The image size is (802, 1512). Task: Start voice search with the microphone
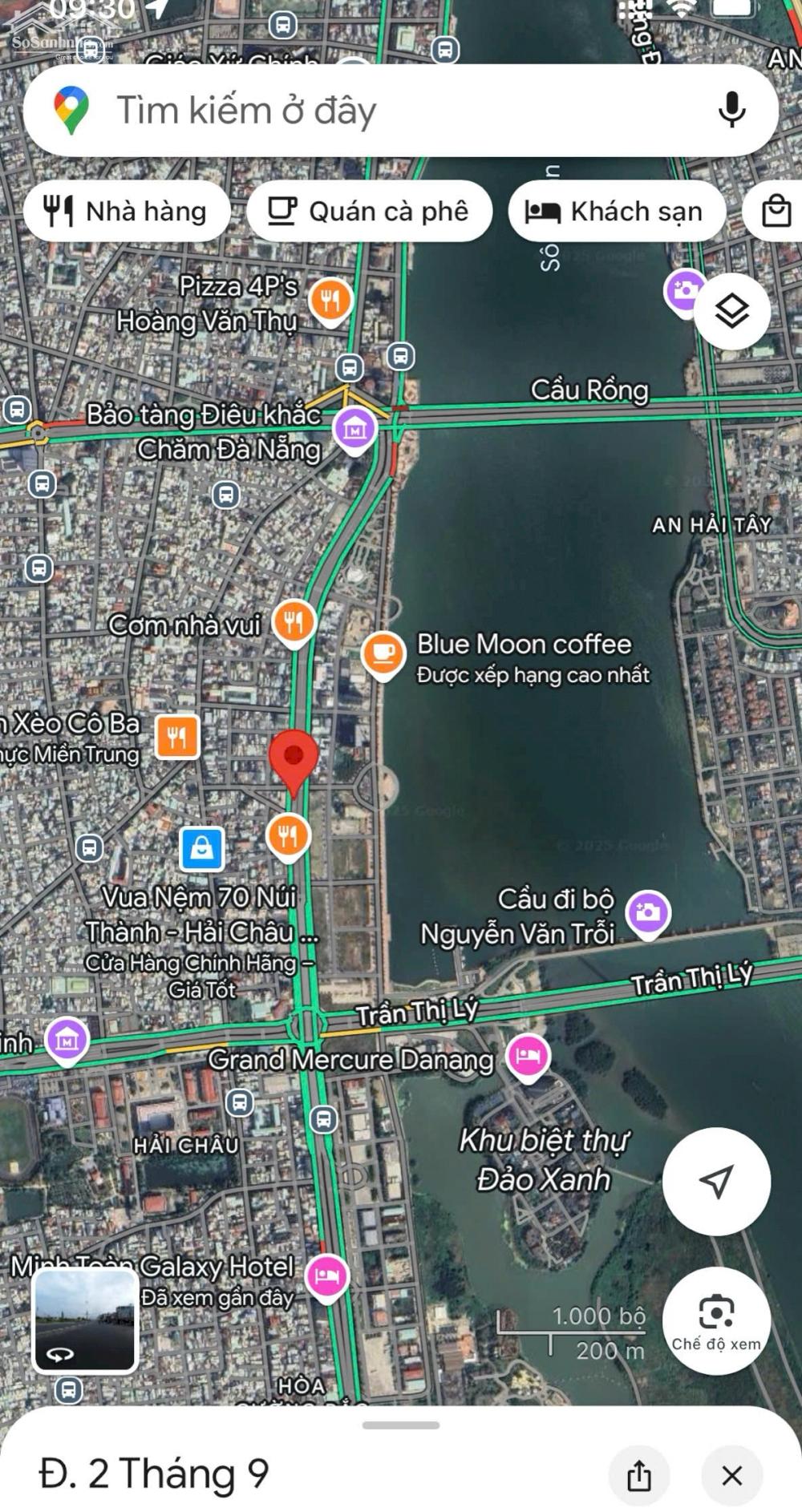pos(731,110)
